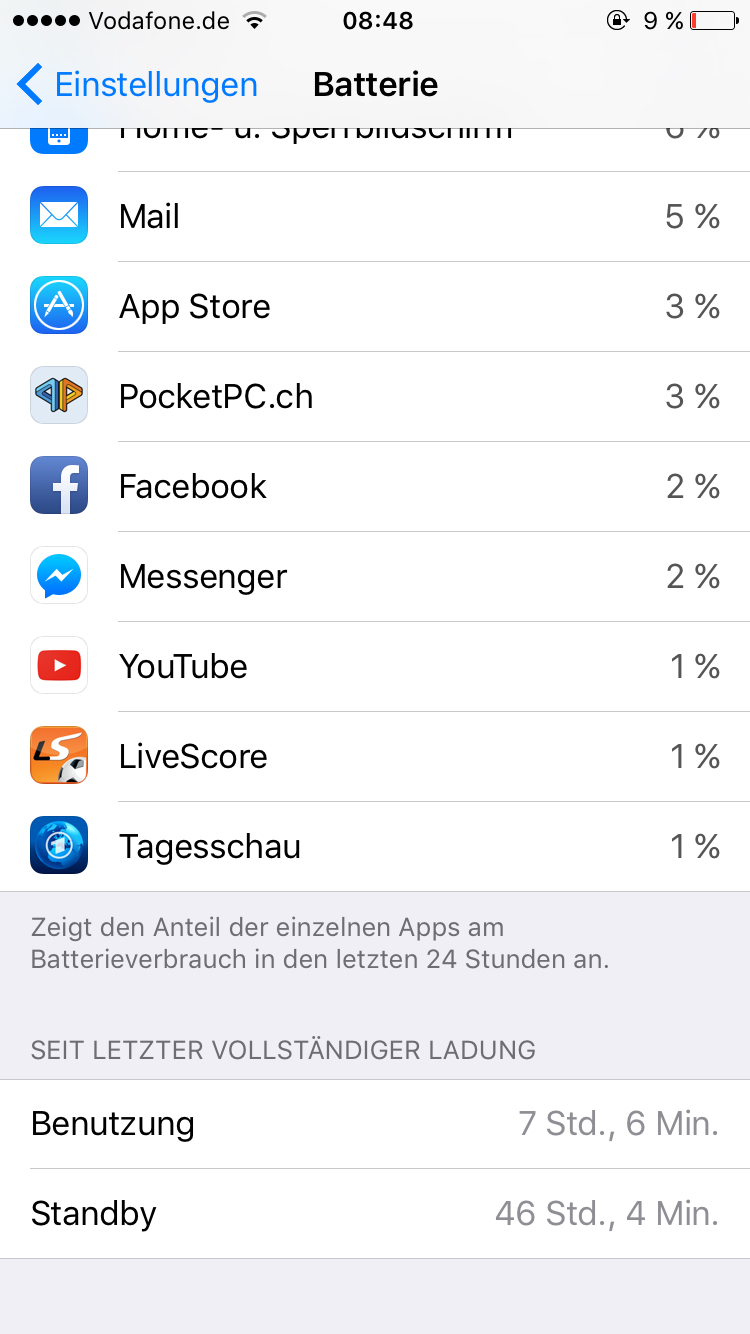Tap the LiveScore usage row
Image resolution: width=750 pixels, height=1334 pixels.
tap(375, 757)
